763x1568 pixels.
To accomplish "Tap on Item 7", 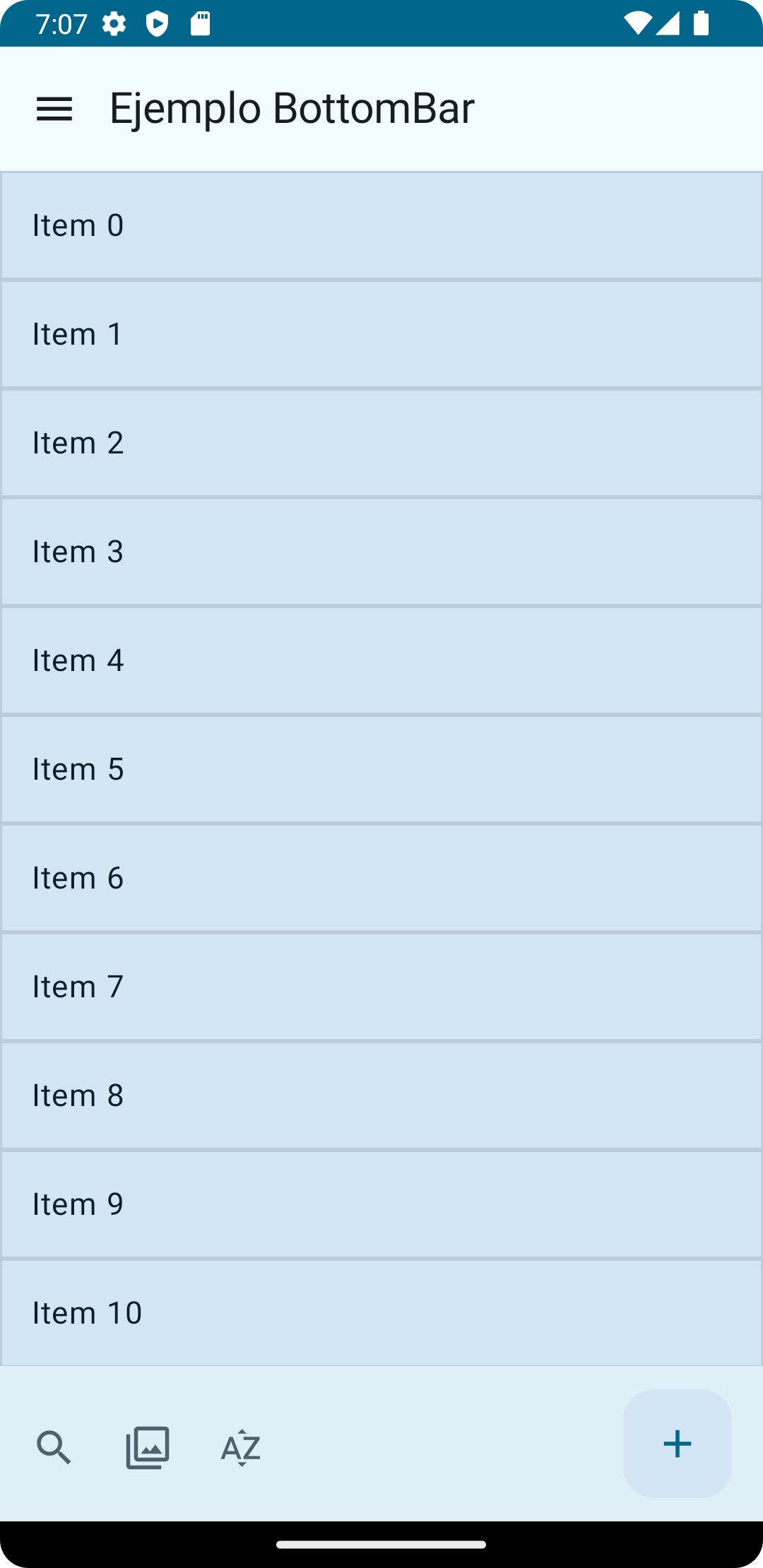I will (381, 987).
